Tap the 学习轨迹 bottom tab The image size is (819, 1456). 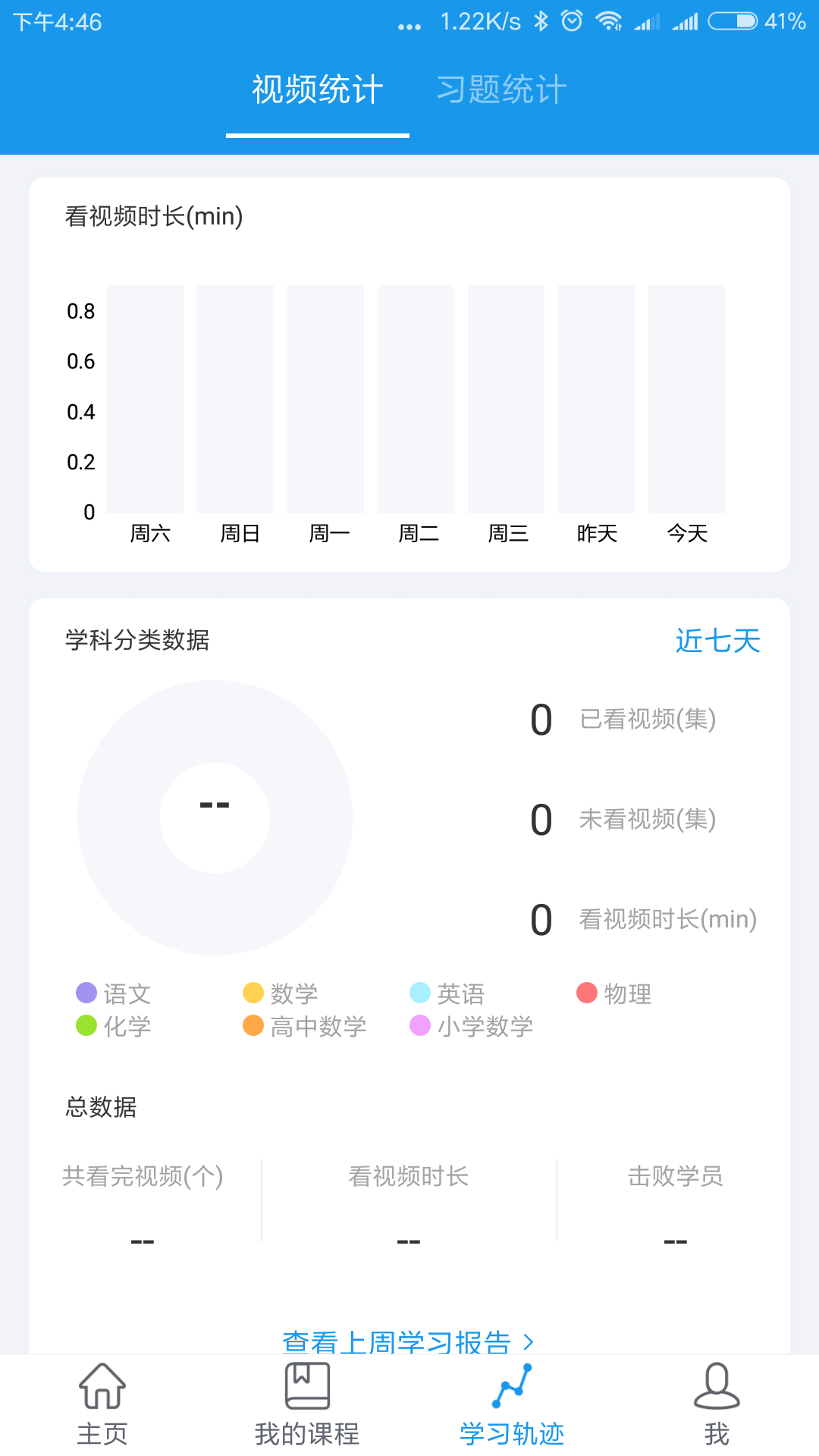coord(512,1404)
